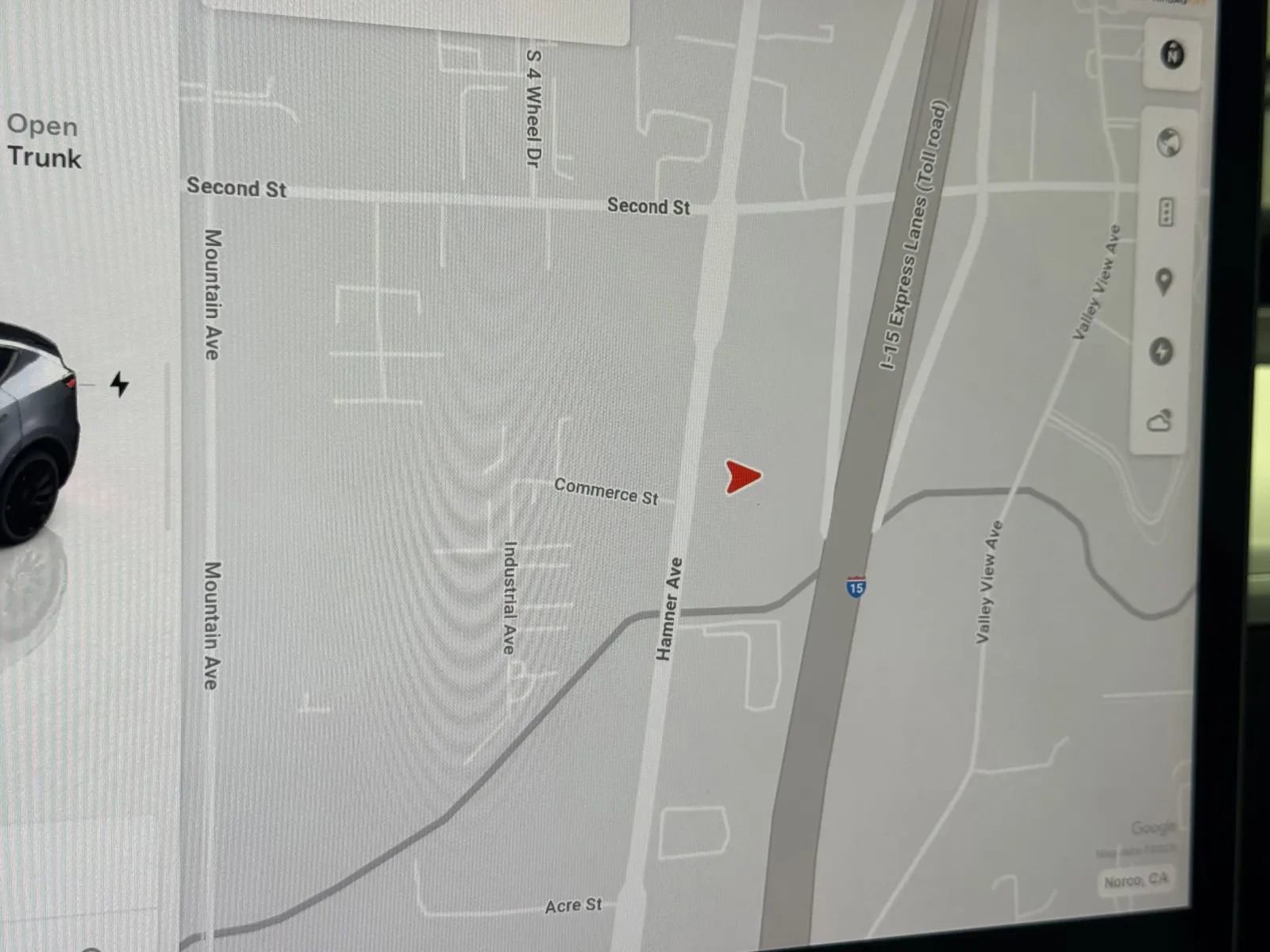Show map pin points of interest
This screenshot has width=1270, height=952.
click(1164, 282)
